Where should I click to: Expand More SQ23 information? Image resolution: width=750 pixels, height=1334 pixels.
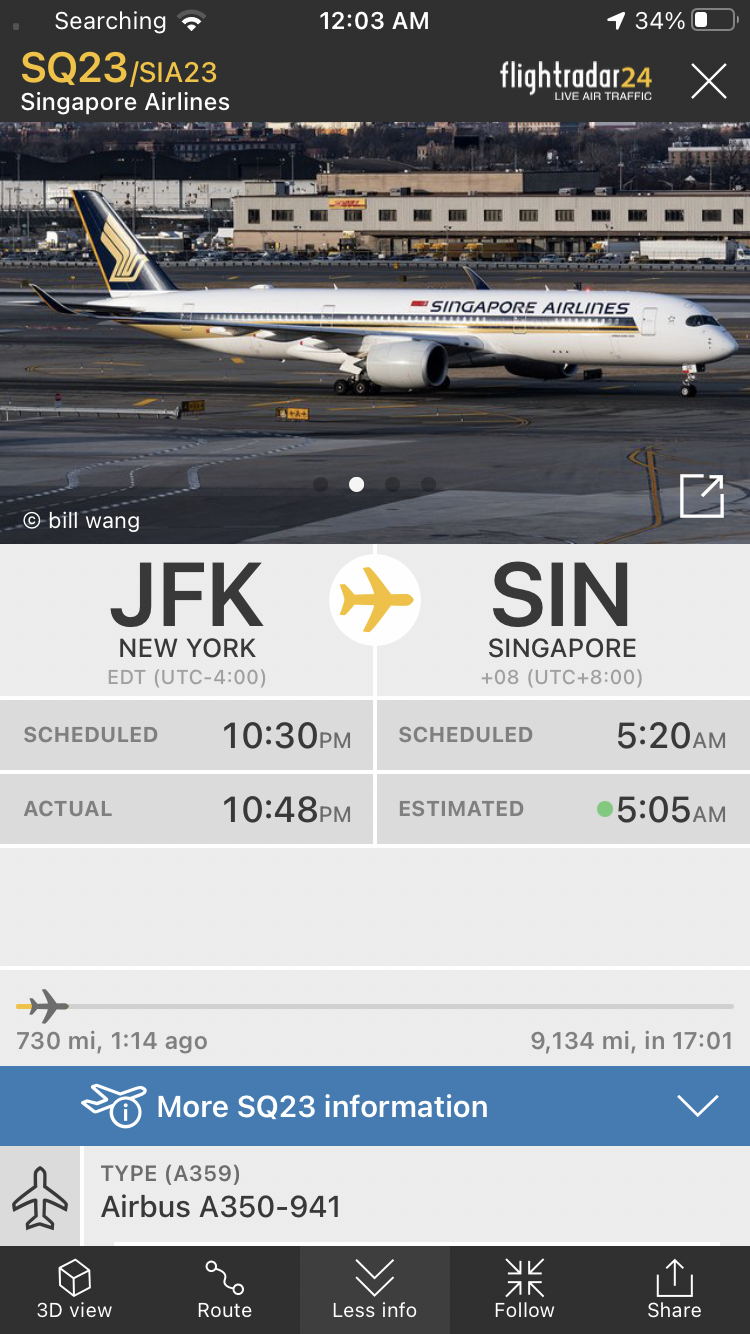(x=375, y=1106)
